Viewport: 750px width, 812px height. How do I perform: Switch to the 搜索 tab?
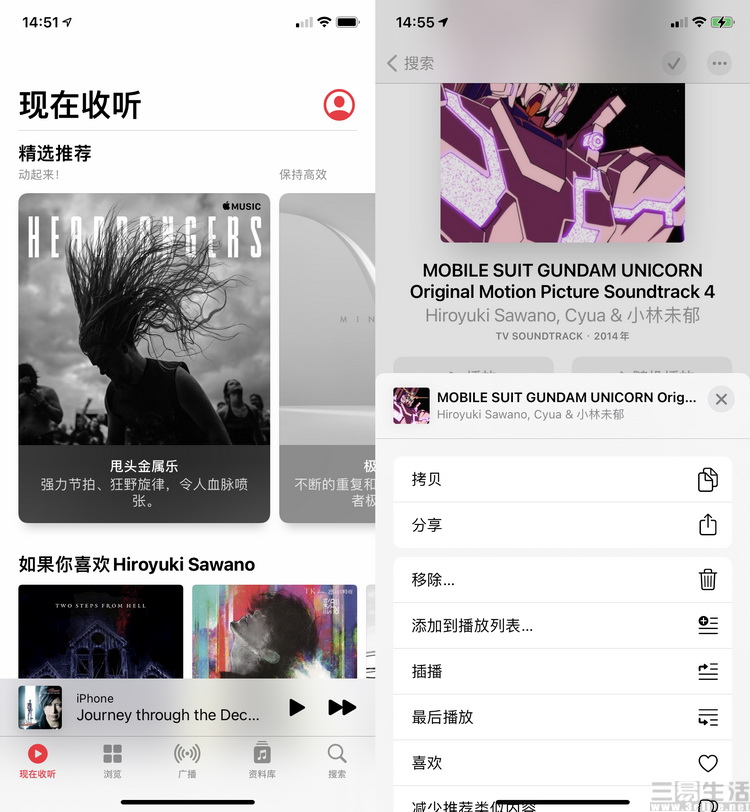pyautogui.click(x=337, y=760)
